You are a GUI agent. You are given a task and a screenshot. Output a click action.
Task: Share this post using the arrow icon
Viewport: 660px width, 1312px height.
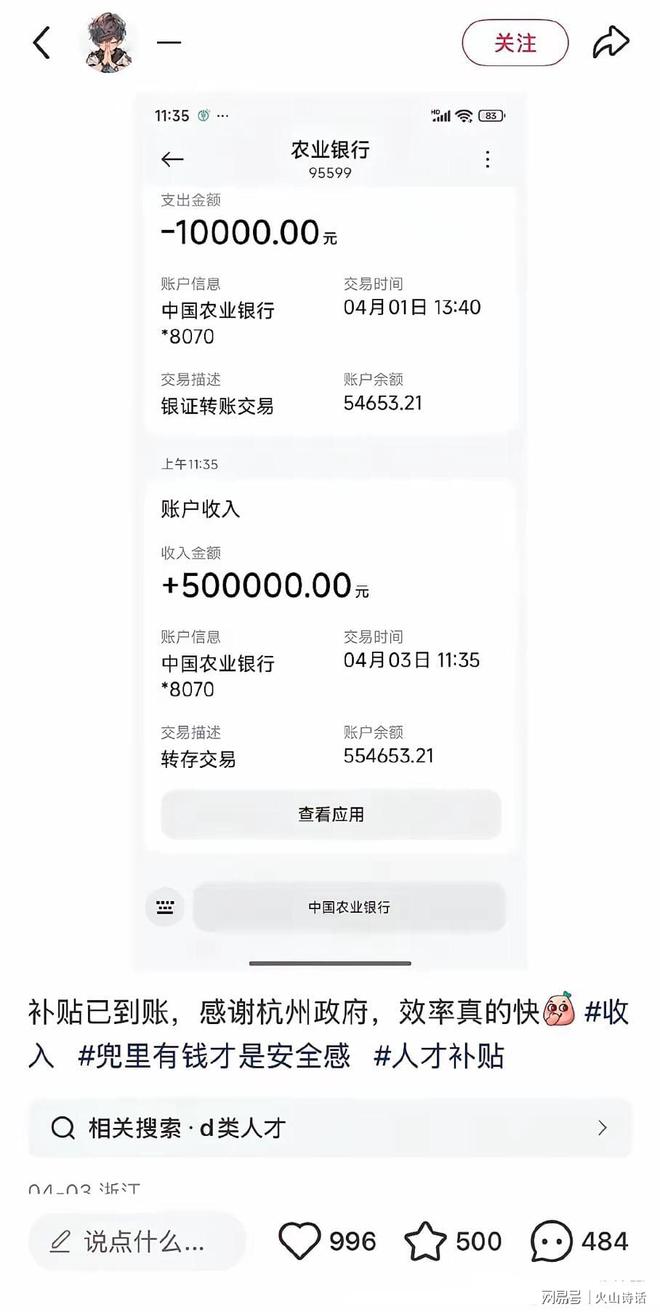point(610,43)
